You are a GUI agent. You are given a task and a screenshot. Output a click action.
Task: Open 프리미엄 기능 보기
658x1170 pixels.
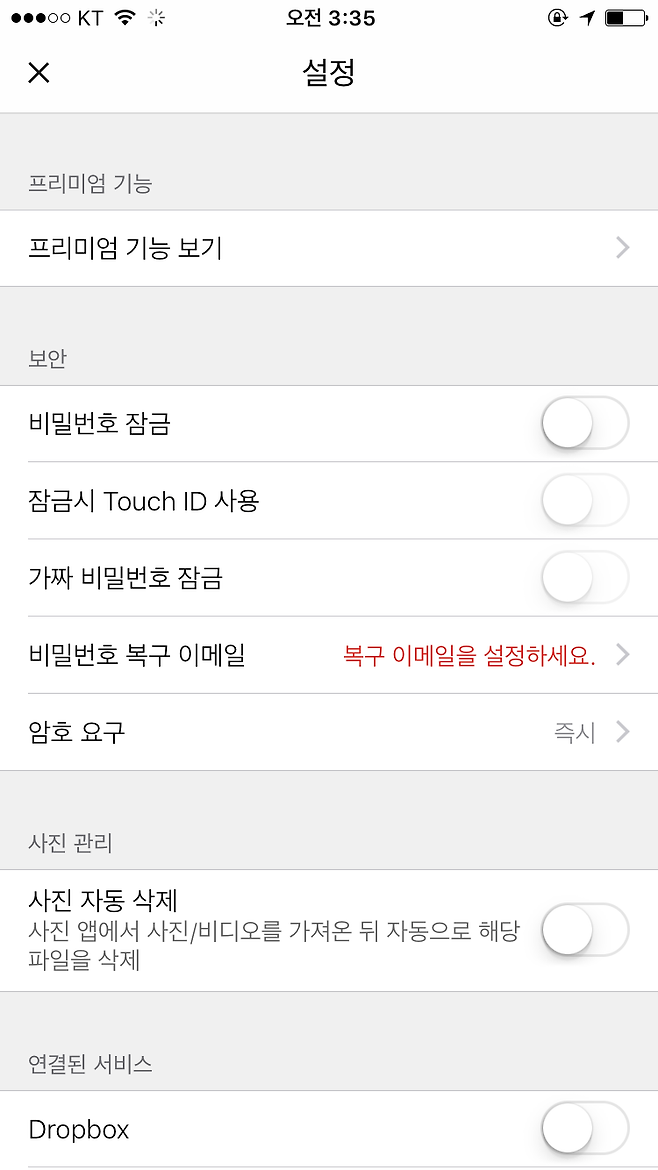[328, 248]
